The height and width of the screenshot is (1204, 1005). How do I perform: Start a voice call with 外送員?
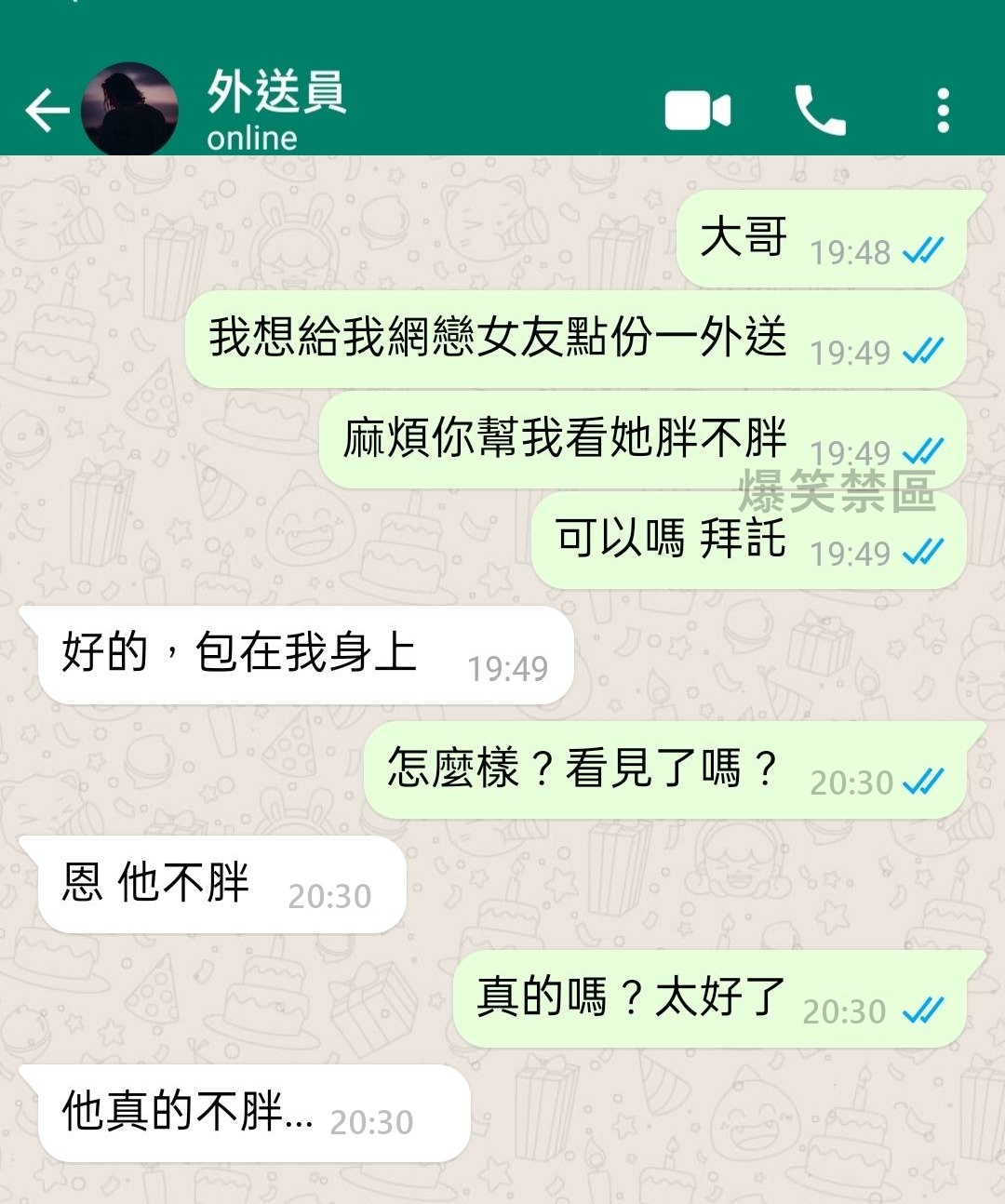pyautogui.click(x=820, y=111)
